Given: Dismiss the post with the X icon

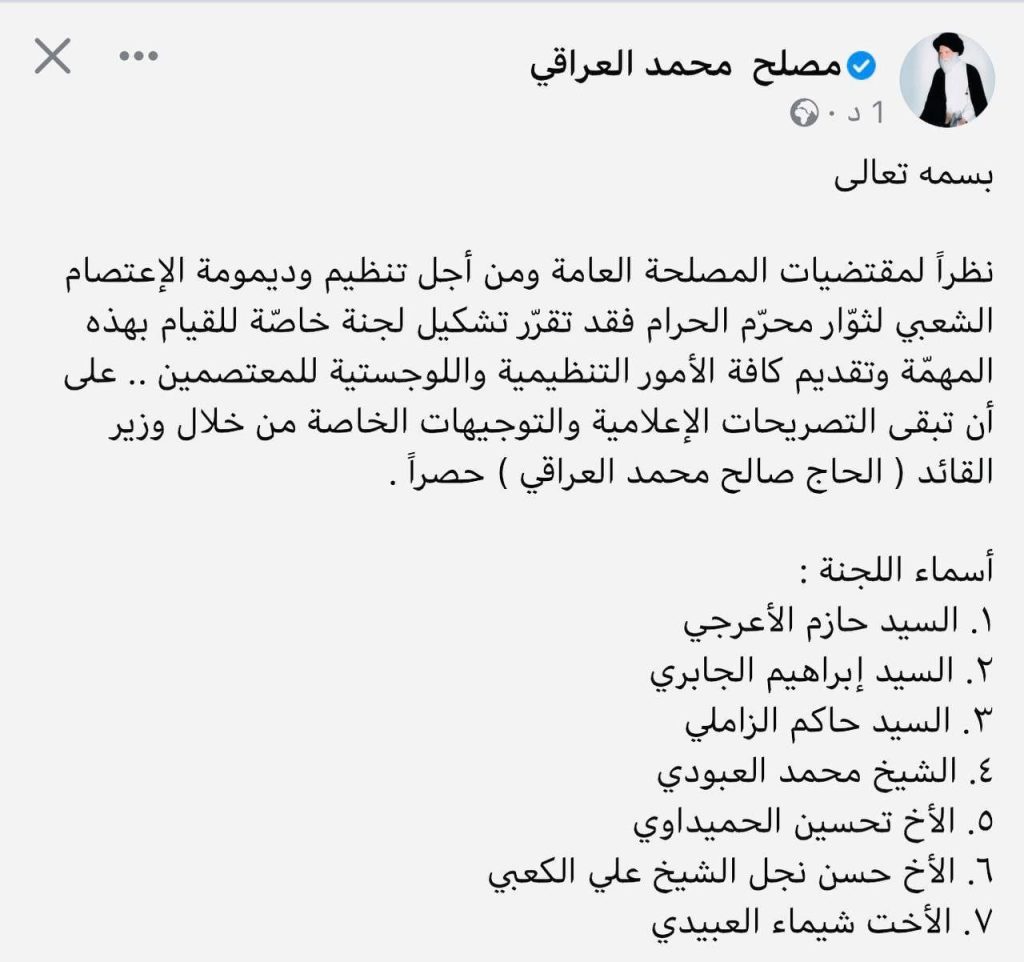Looking at the screenshot, I should click(52, 57).
